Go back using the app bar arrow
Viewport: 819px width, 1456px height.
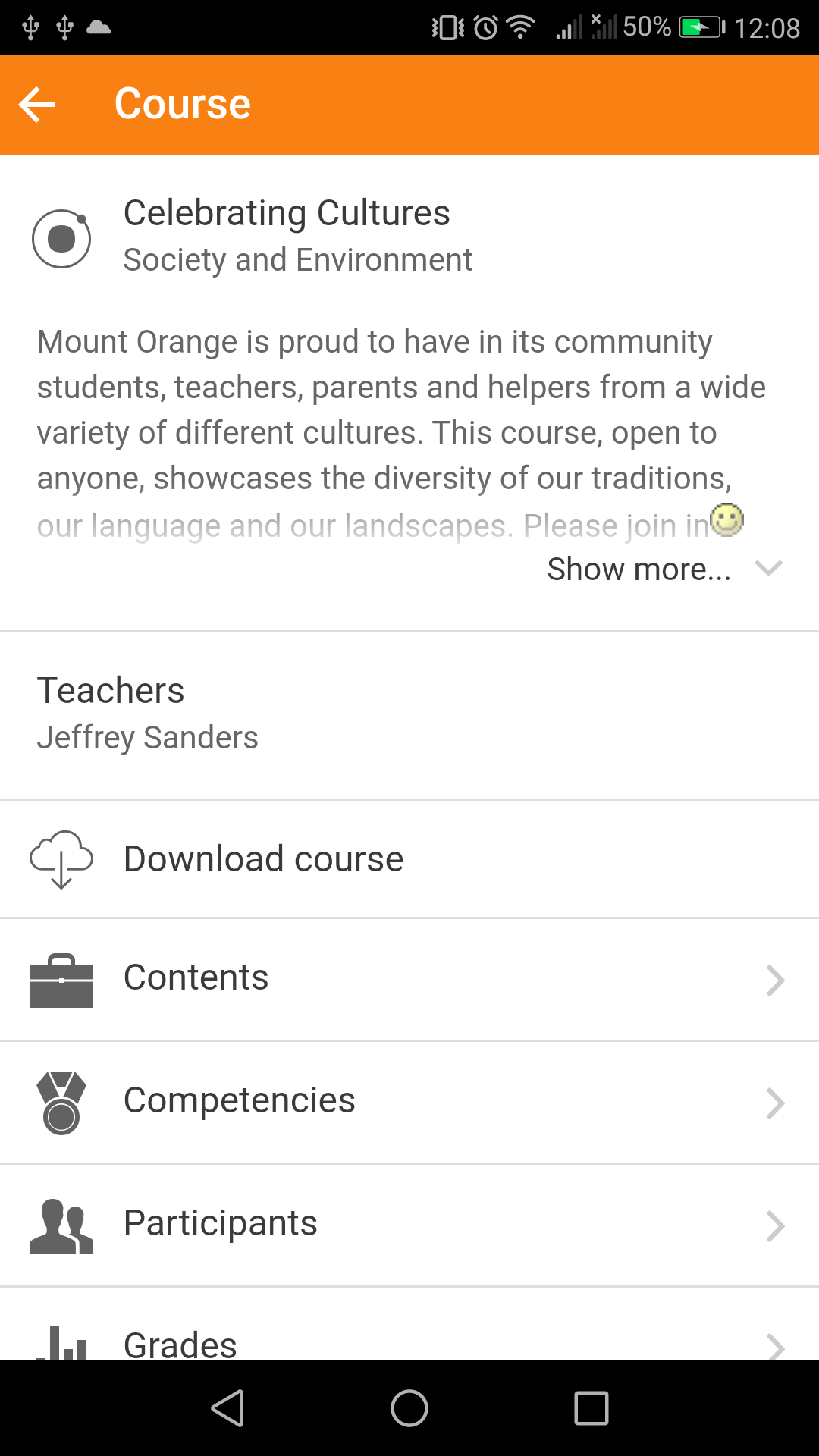tap(37, 104)
